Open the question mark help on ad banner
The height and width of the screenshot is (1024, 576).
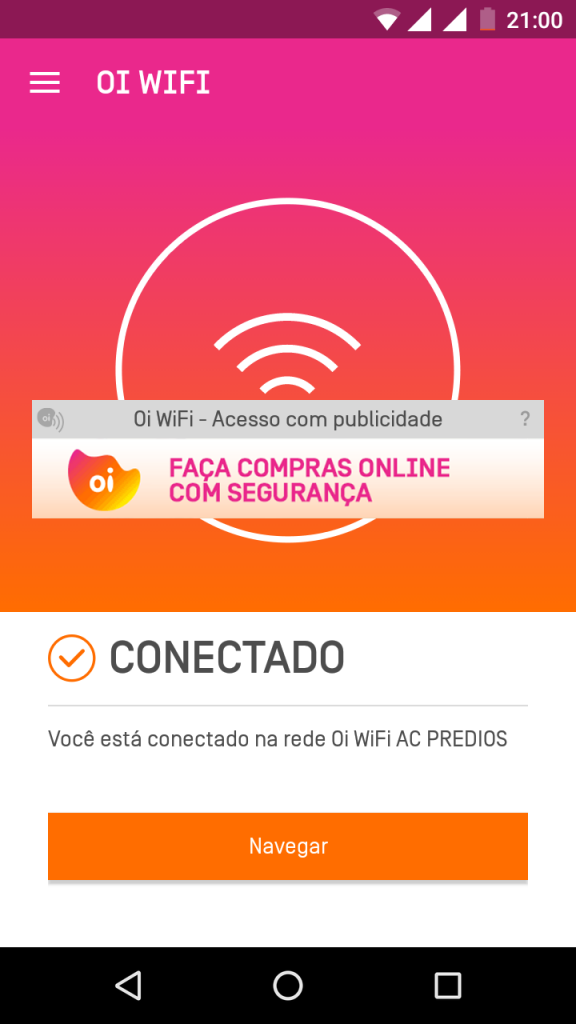tap(524, 419)
